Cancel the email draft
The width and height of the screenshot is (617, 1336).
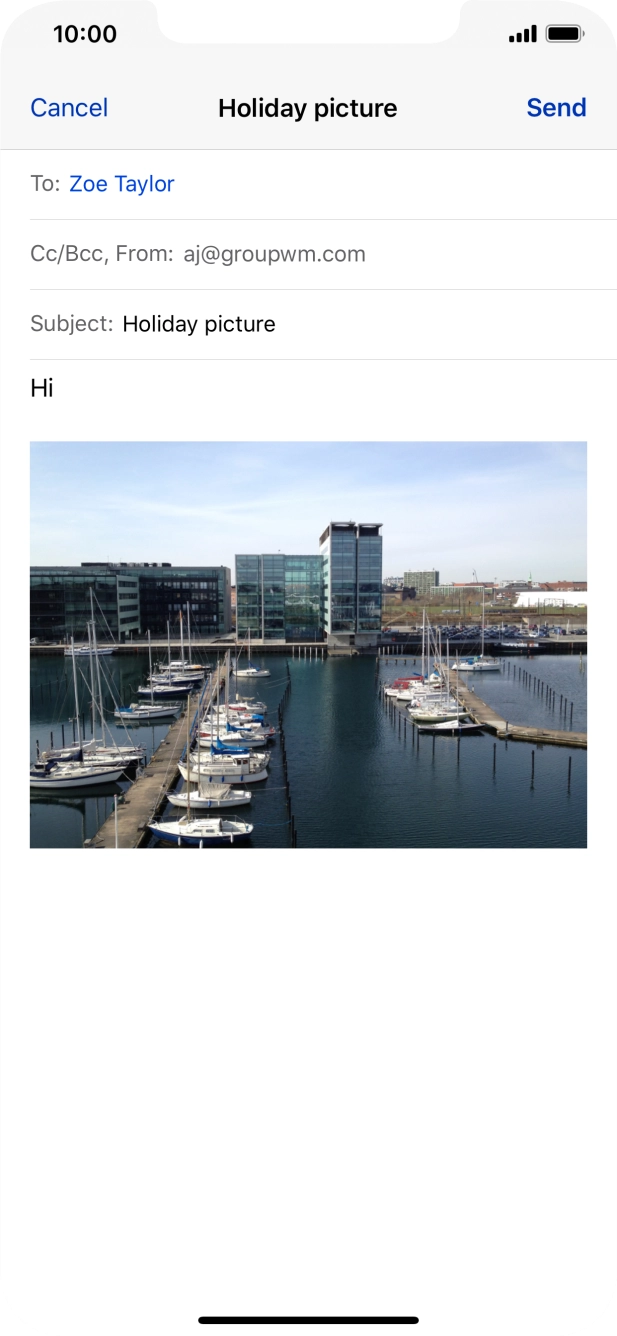(x=69, y=108)
